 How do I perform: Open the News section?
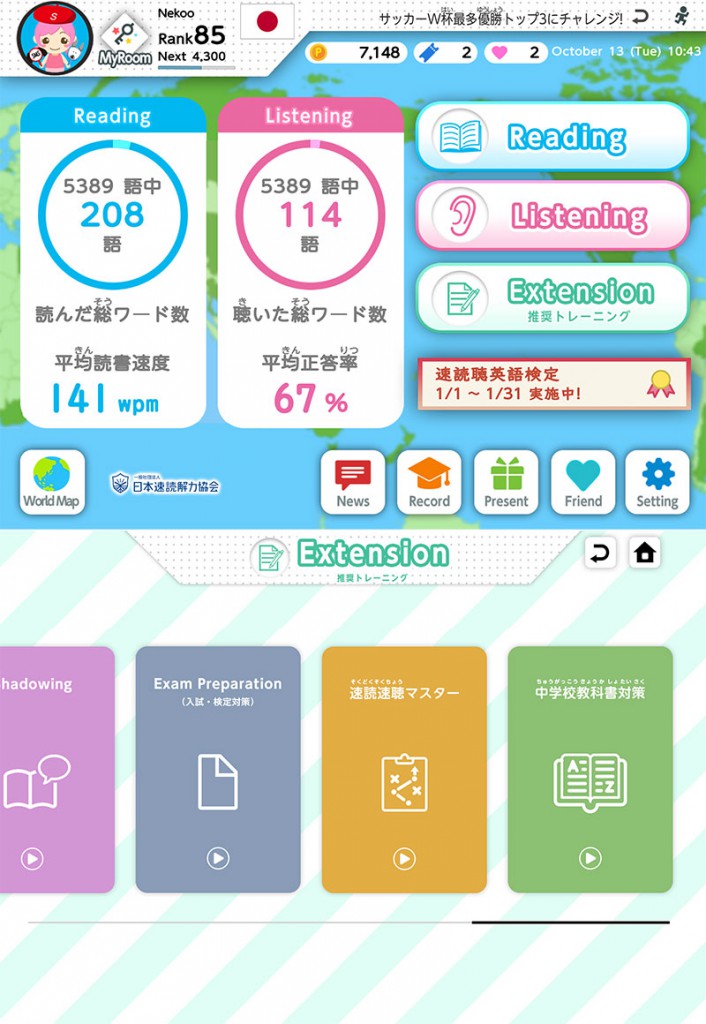353,482
